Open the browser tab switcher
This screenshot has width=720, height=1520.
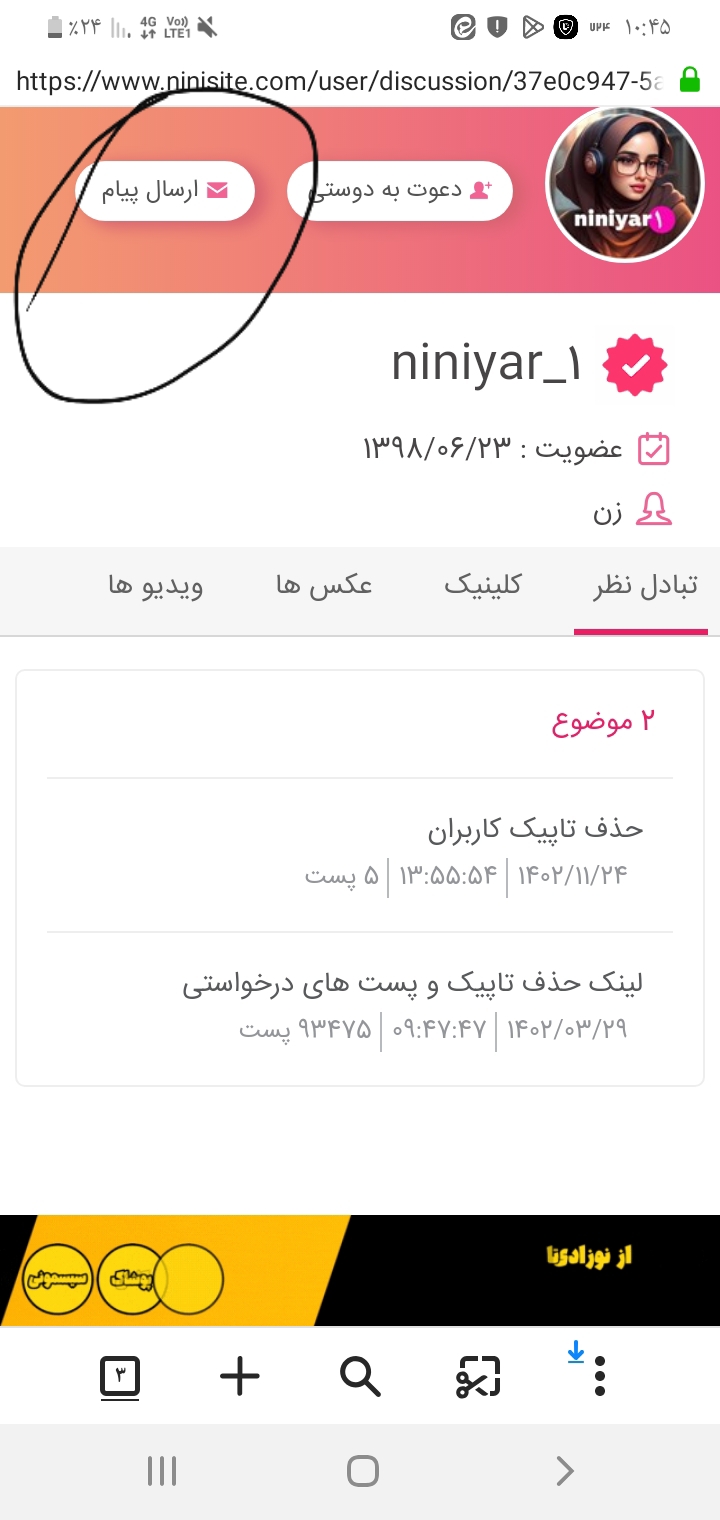coord(120,1377)
